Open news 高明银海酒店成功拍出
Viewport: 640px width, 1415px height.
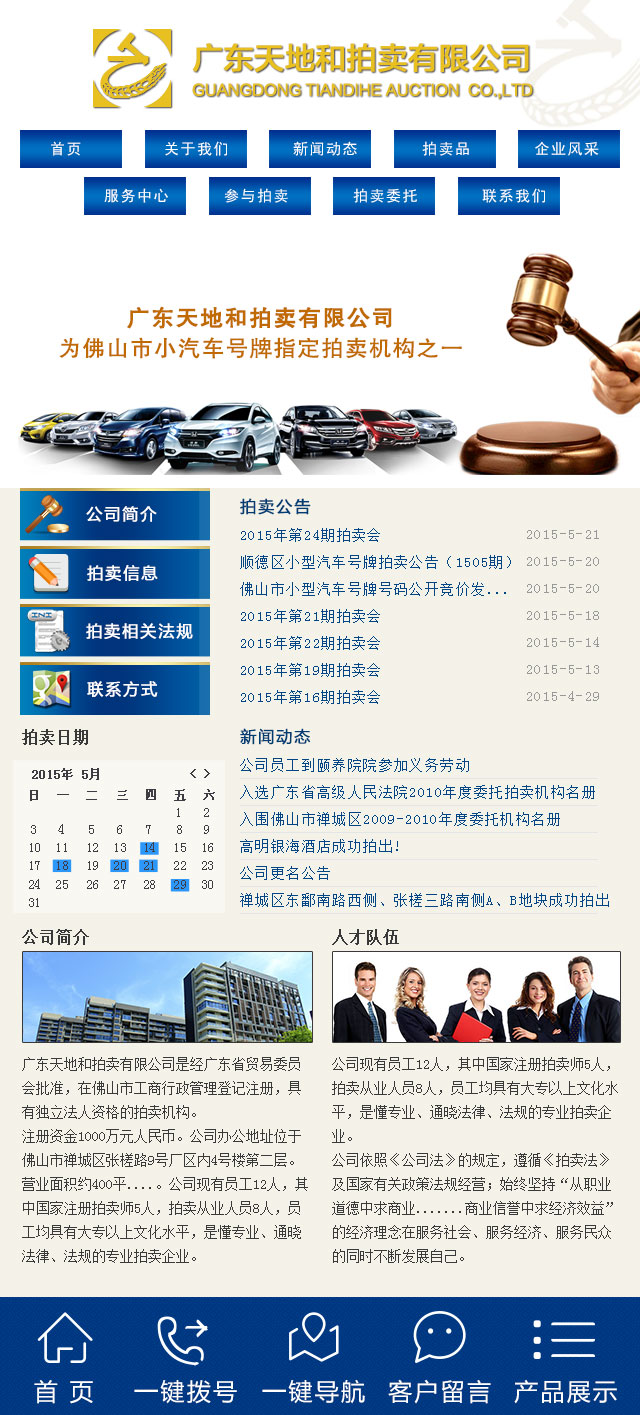(x=320, y=846)
